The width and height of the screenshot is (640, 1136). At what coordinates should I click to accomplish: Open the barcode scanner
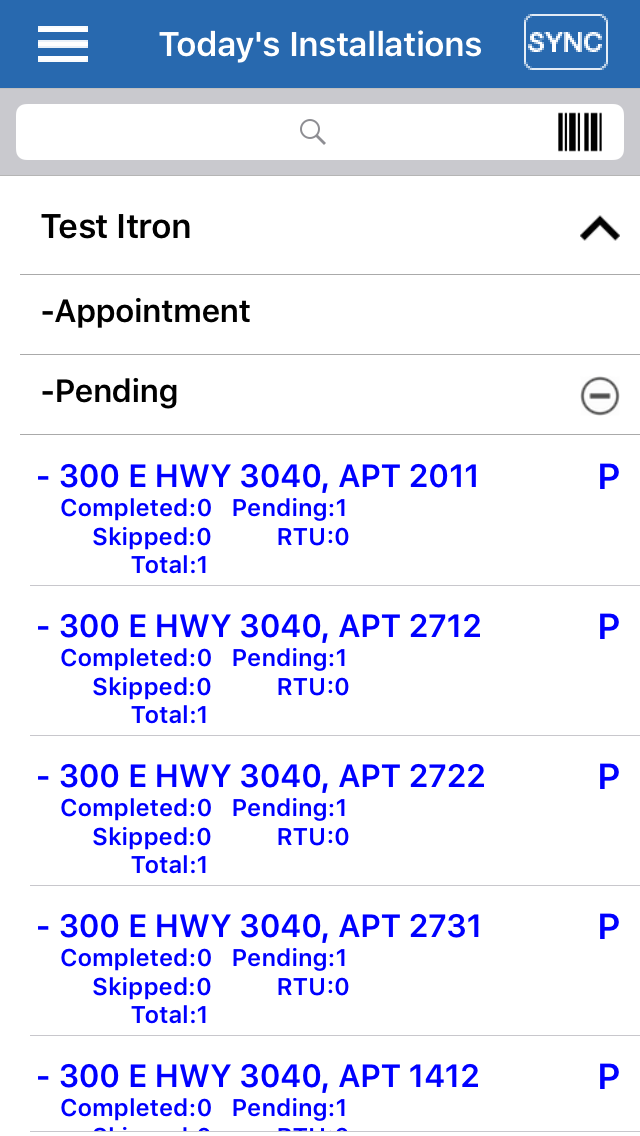tap(580, 132)
